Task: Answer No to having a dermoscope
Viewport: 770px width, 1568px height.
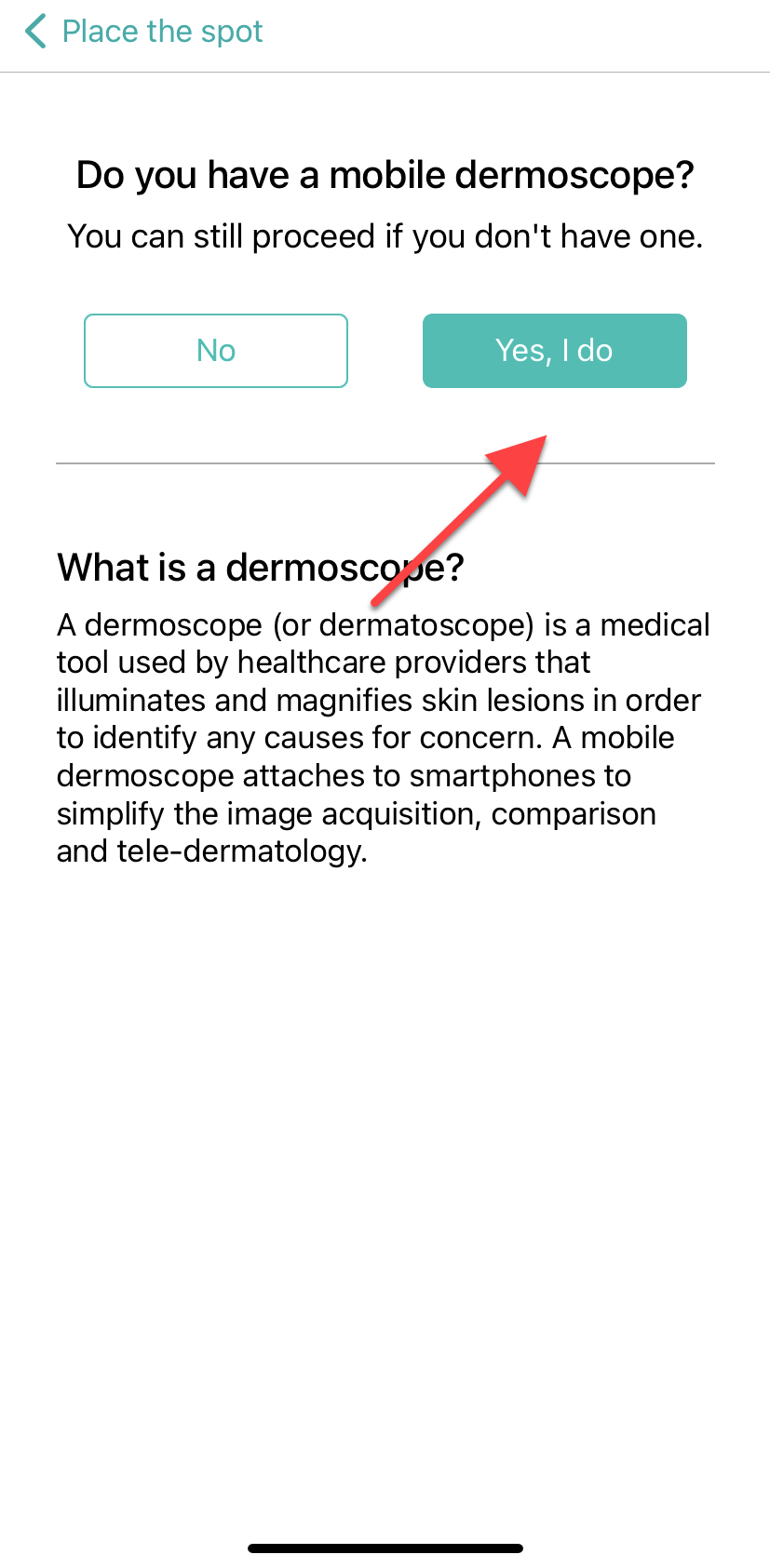Action: pos(216,351)
